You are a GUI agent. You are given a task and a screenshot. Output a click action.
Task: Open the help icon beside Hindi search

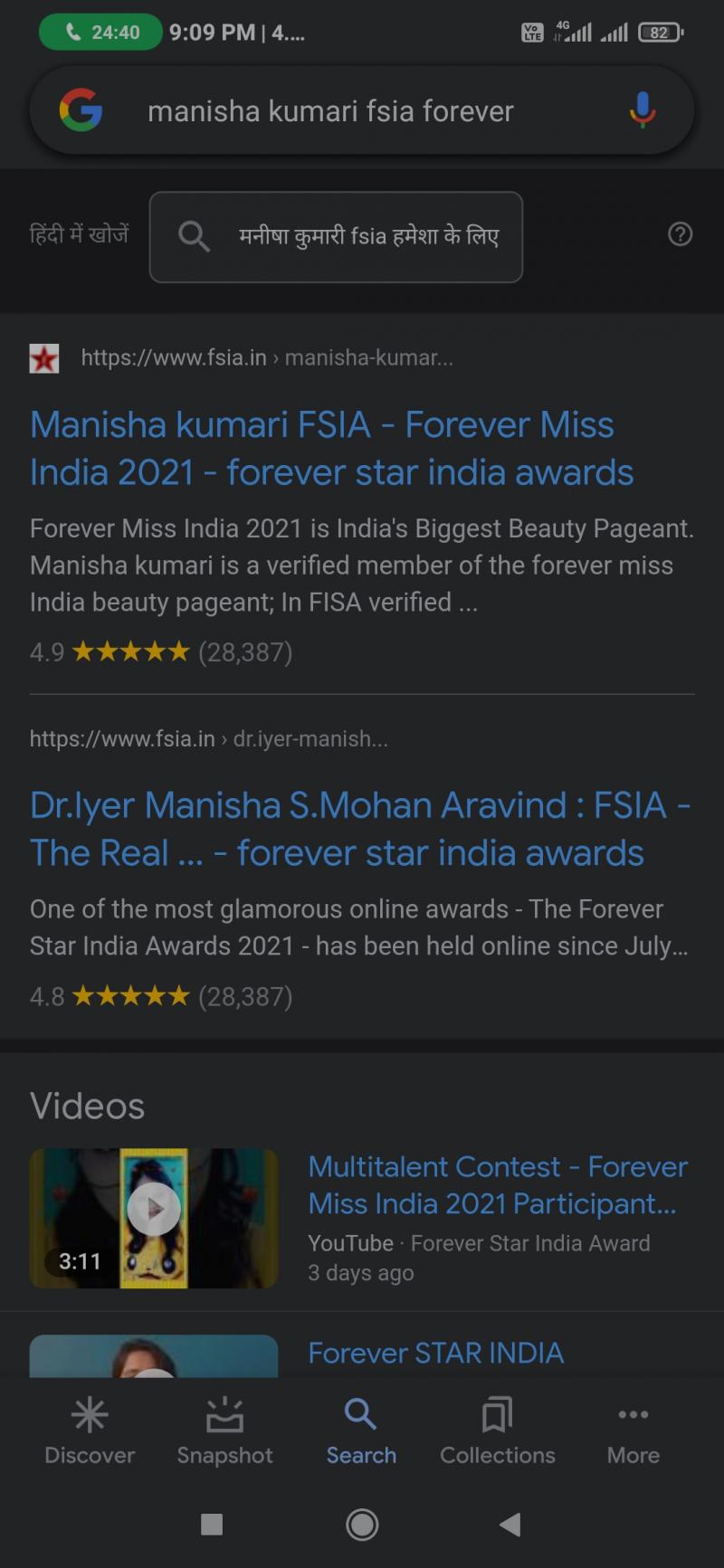click(680, 235)
